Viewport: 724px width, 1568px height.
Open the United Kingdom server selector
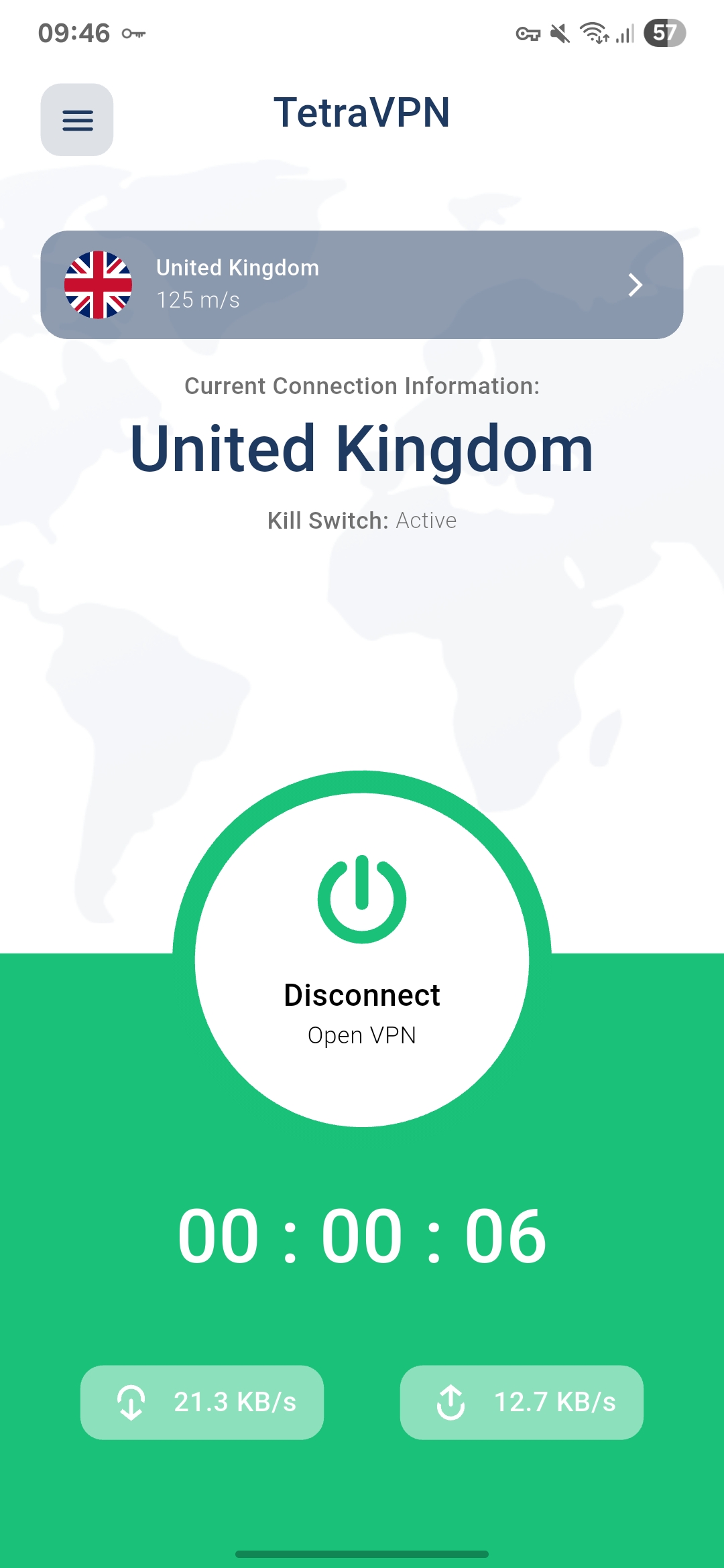362,285
